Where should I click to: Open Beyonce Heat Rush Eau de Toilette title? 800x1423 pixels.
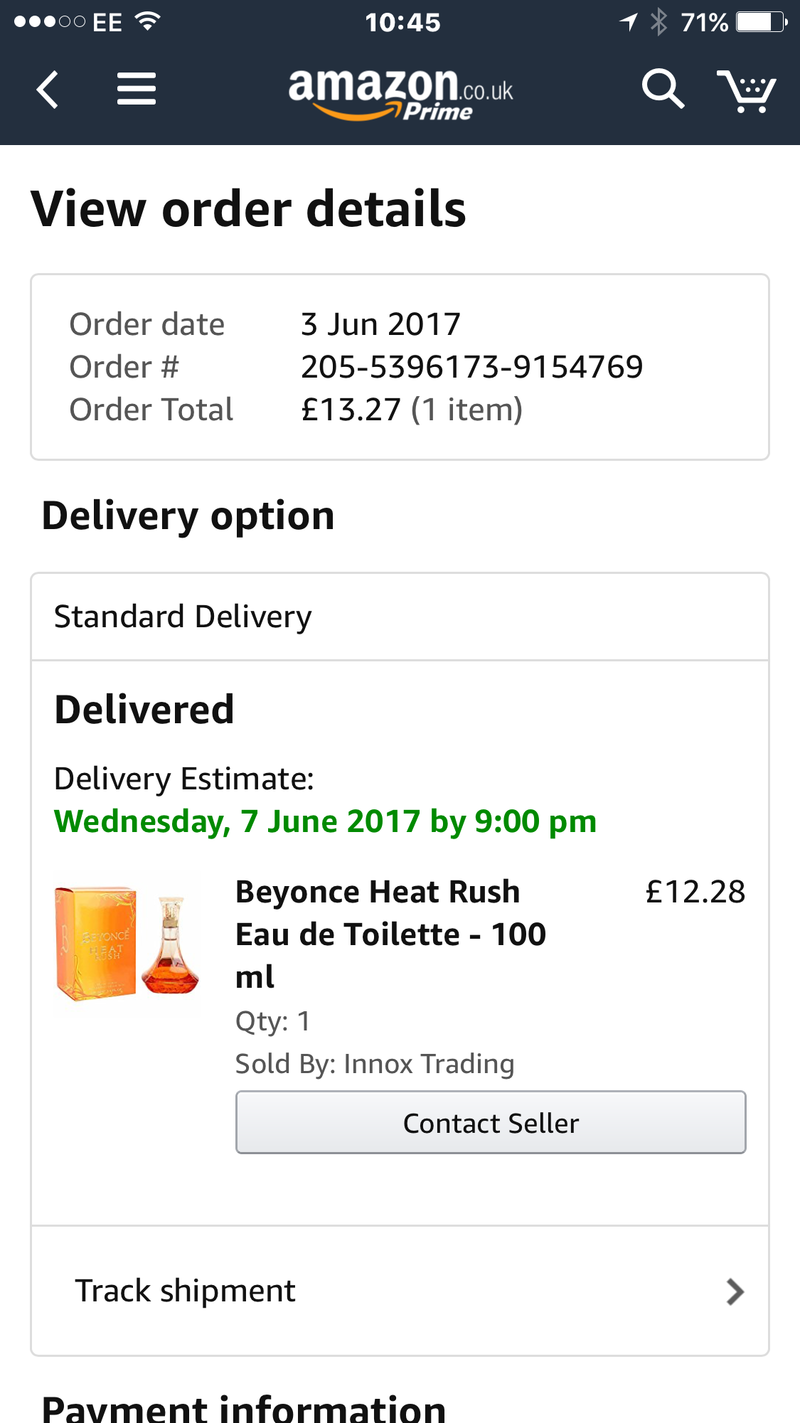pos(391,933)
